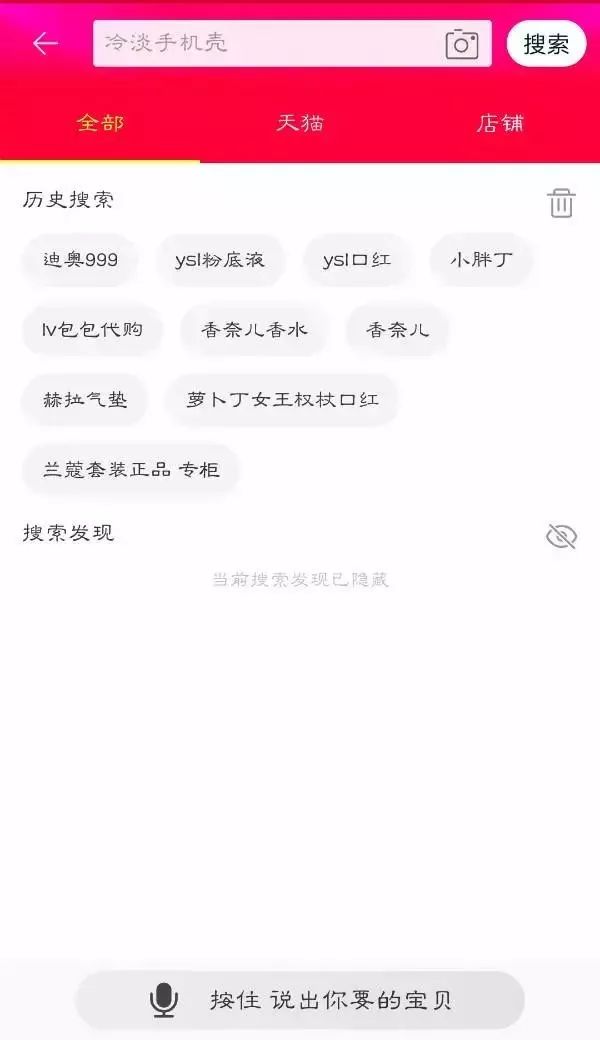The image size is (600, 1040).
Task: Clear search history with the trash icon
Action: tap(561, 203)
